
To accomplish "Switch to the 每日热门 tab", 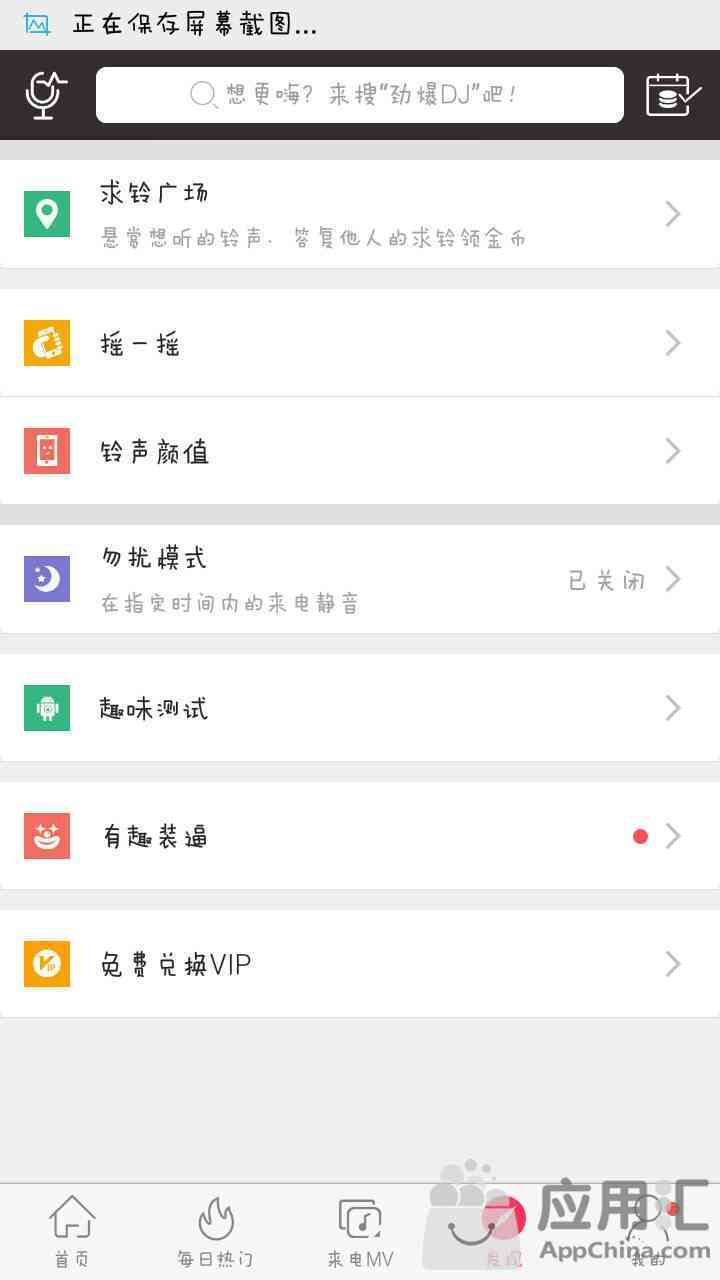I will (x=216, y=1231).
